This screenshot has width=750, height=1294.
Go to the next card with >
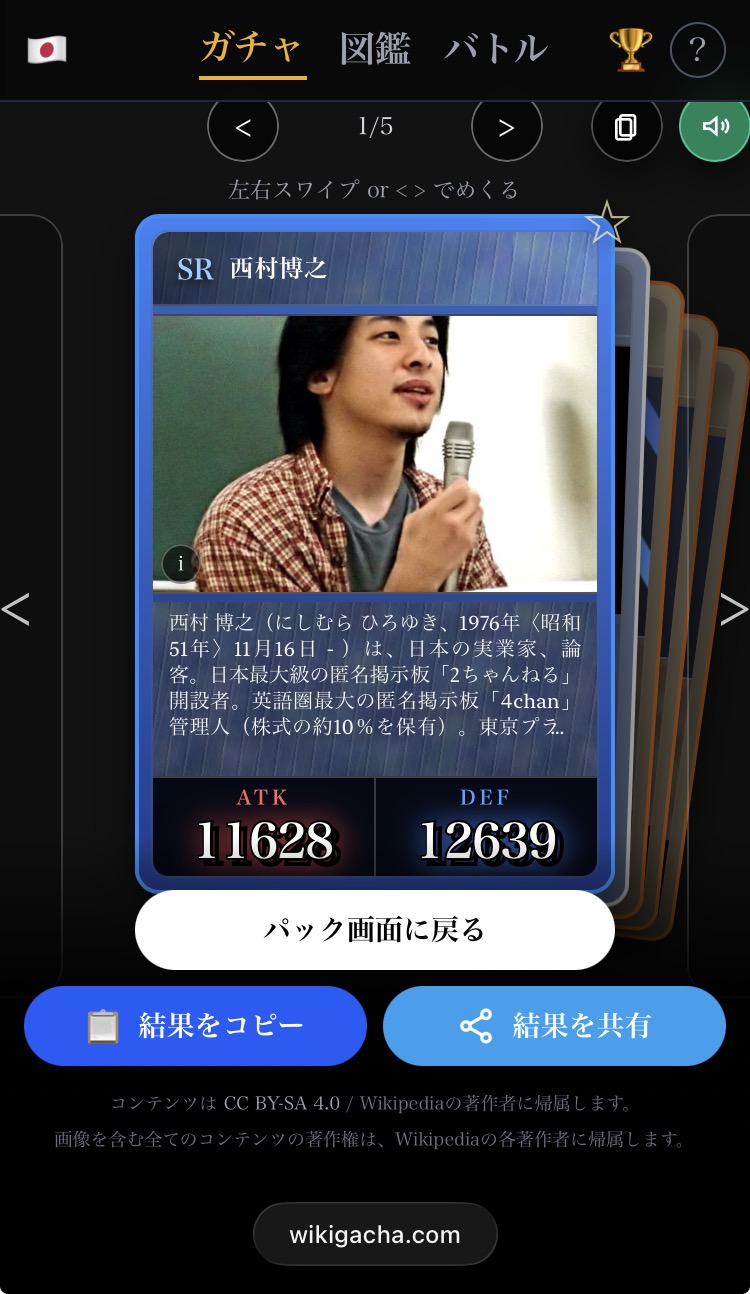pos(506,127)
